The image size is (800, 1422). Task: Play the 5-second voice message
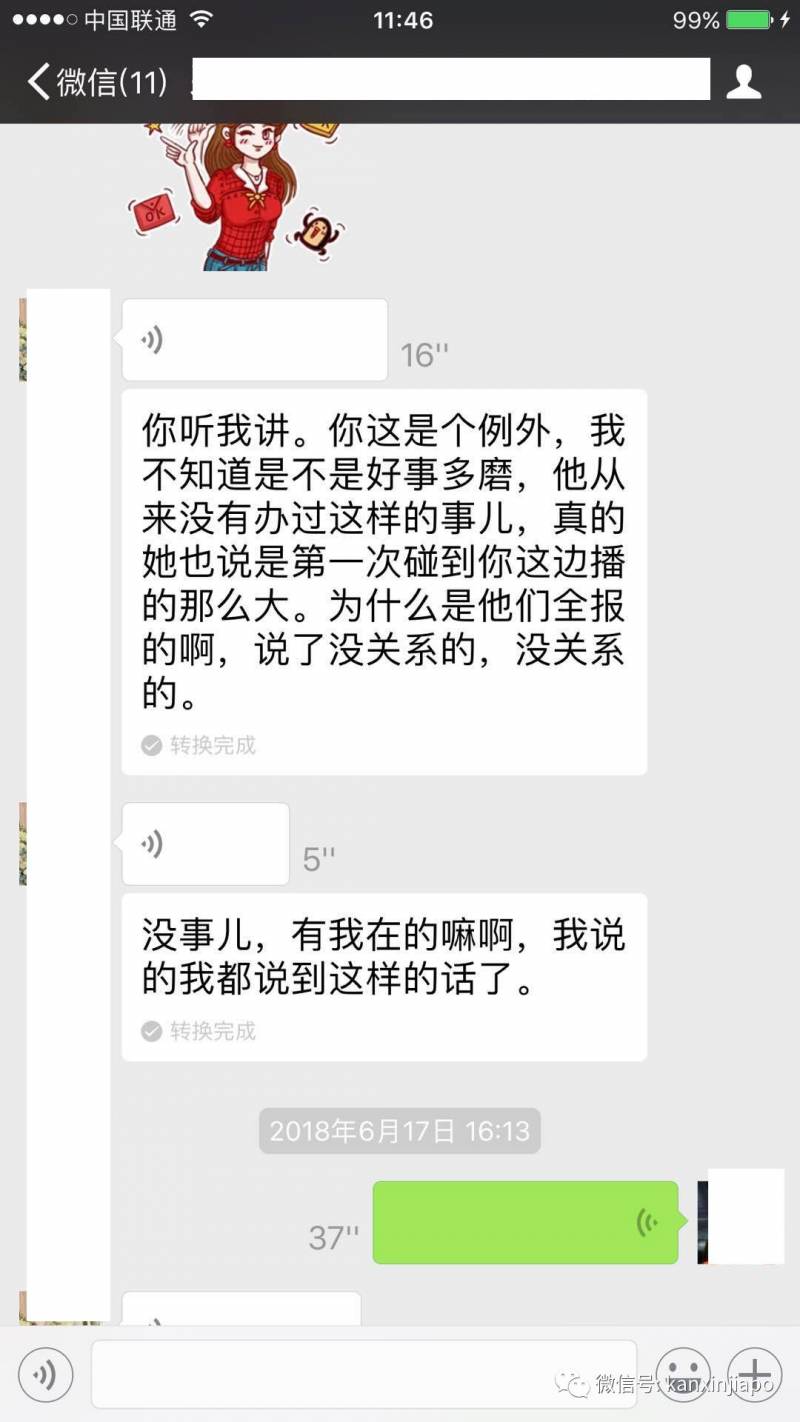pos(205,844)
